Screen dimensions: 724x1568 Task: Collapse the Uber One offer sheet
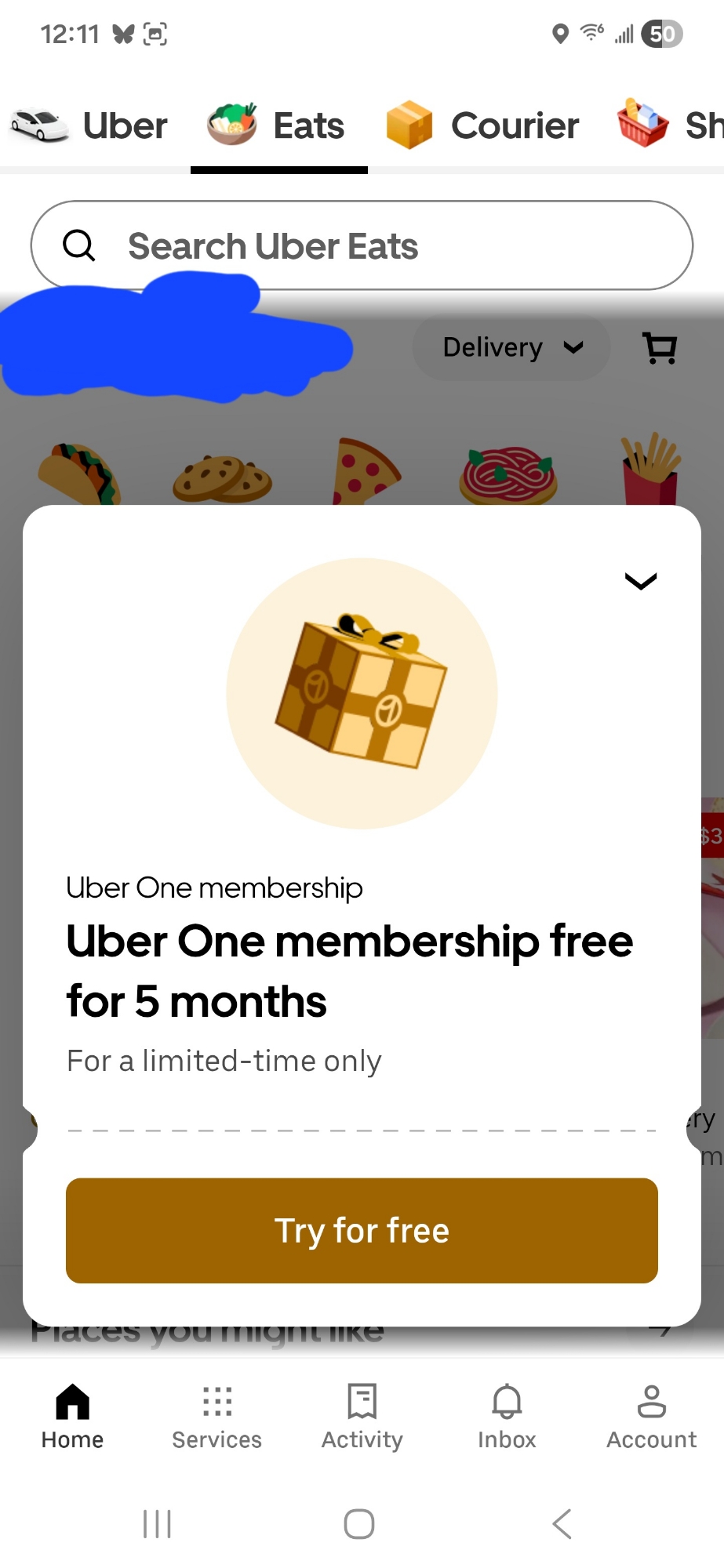coord(640,581)
